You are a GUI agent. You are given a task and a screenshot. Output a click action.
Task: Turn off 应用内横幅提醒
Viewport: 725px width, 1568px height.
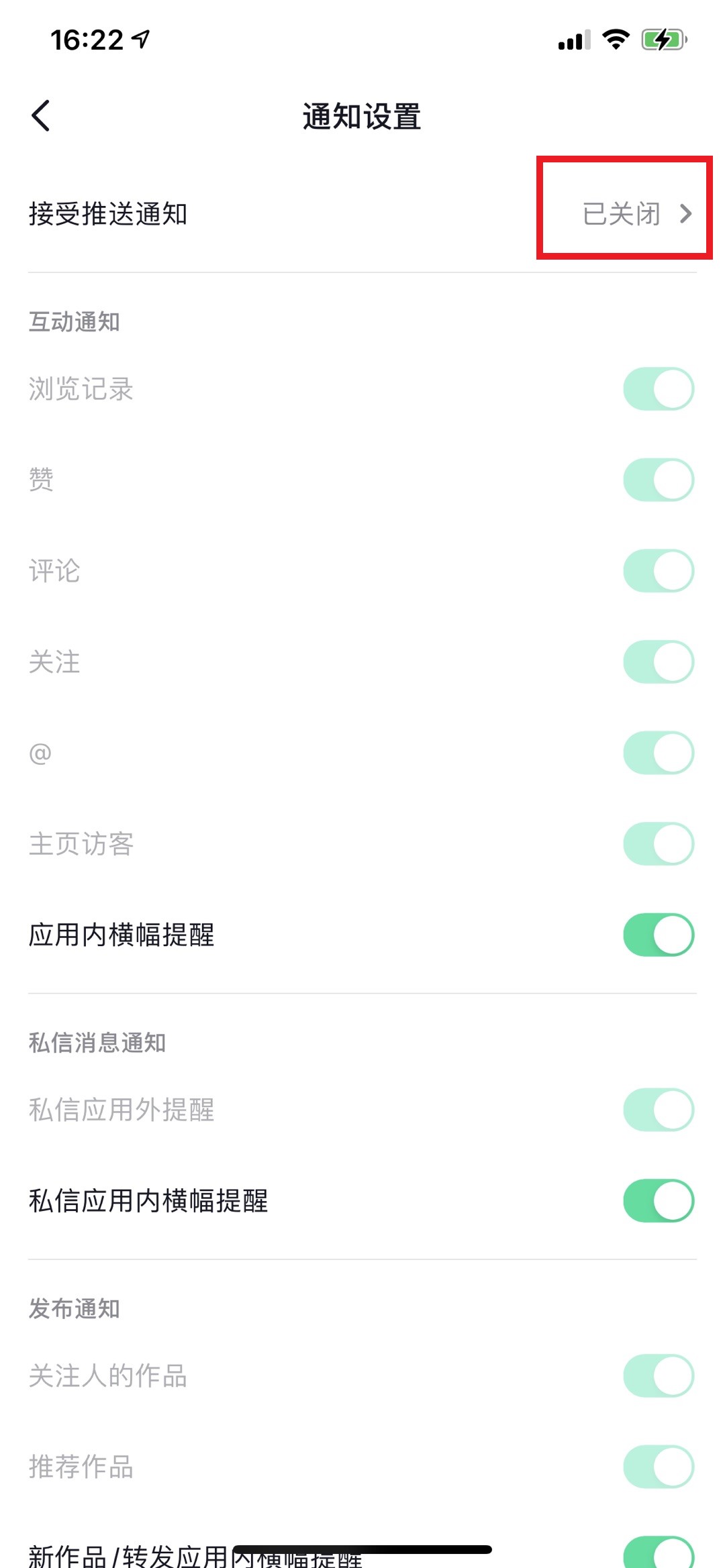(659, 935)
